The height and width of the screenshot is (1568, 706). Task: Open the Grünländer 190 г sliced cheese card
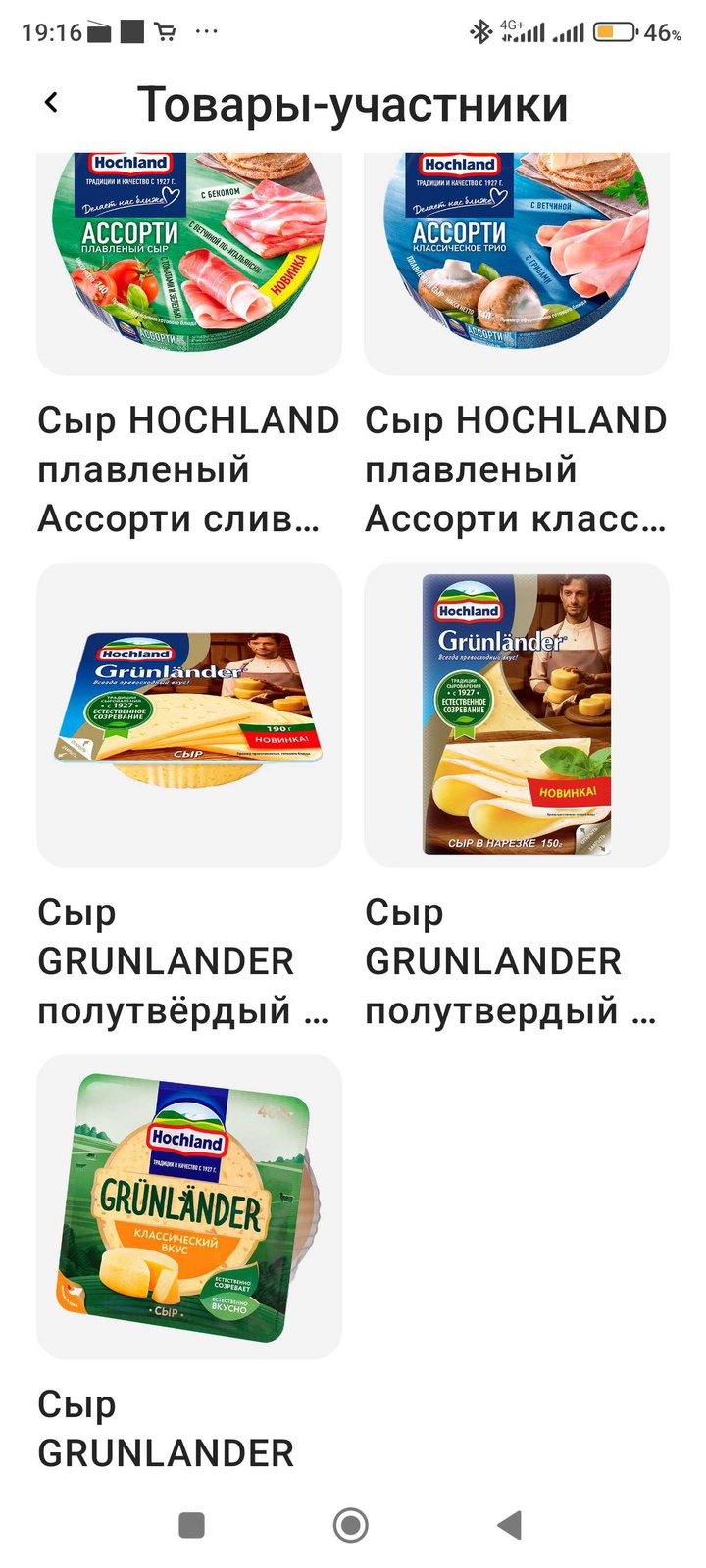point(189,714)
